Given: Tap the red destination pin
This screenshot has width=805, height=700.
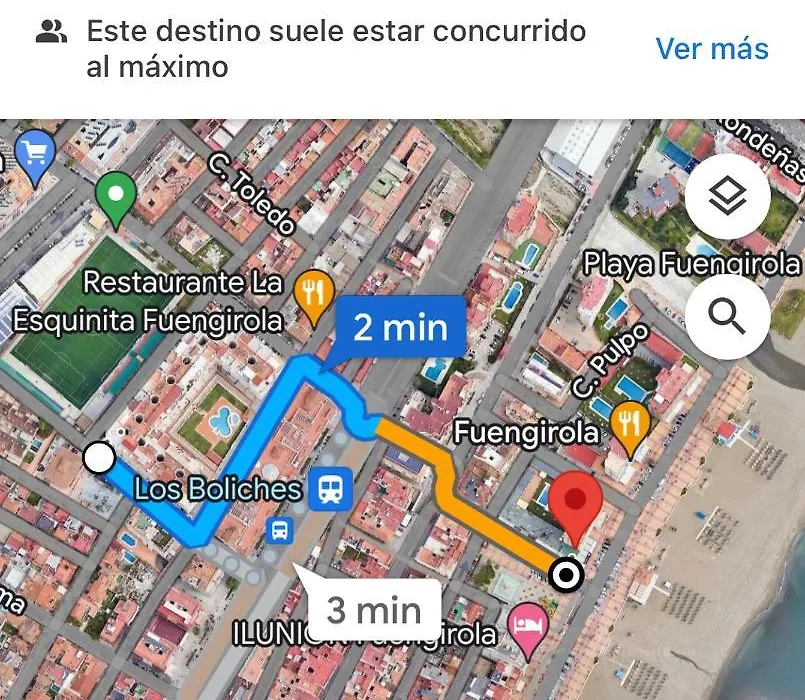Looking at the screenshot, I should (x=576, y=504).
